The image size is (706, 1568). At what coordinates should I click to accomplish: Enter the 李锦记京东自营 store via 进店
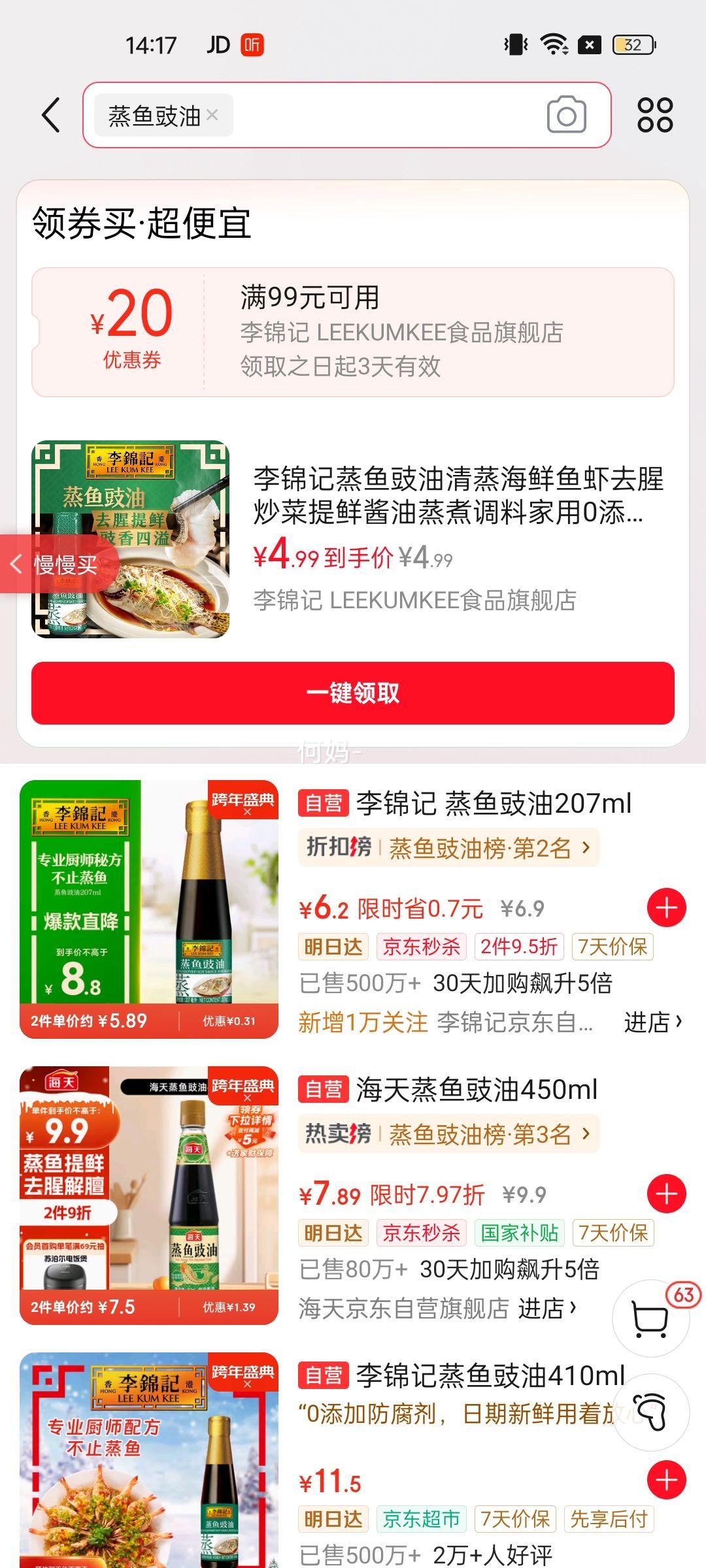[x=652, y=1022]
